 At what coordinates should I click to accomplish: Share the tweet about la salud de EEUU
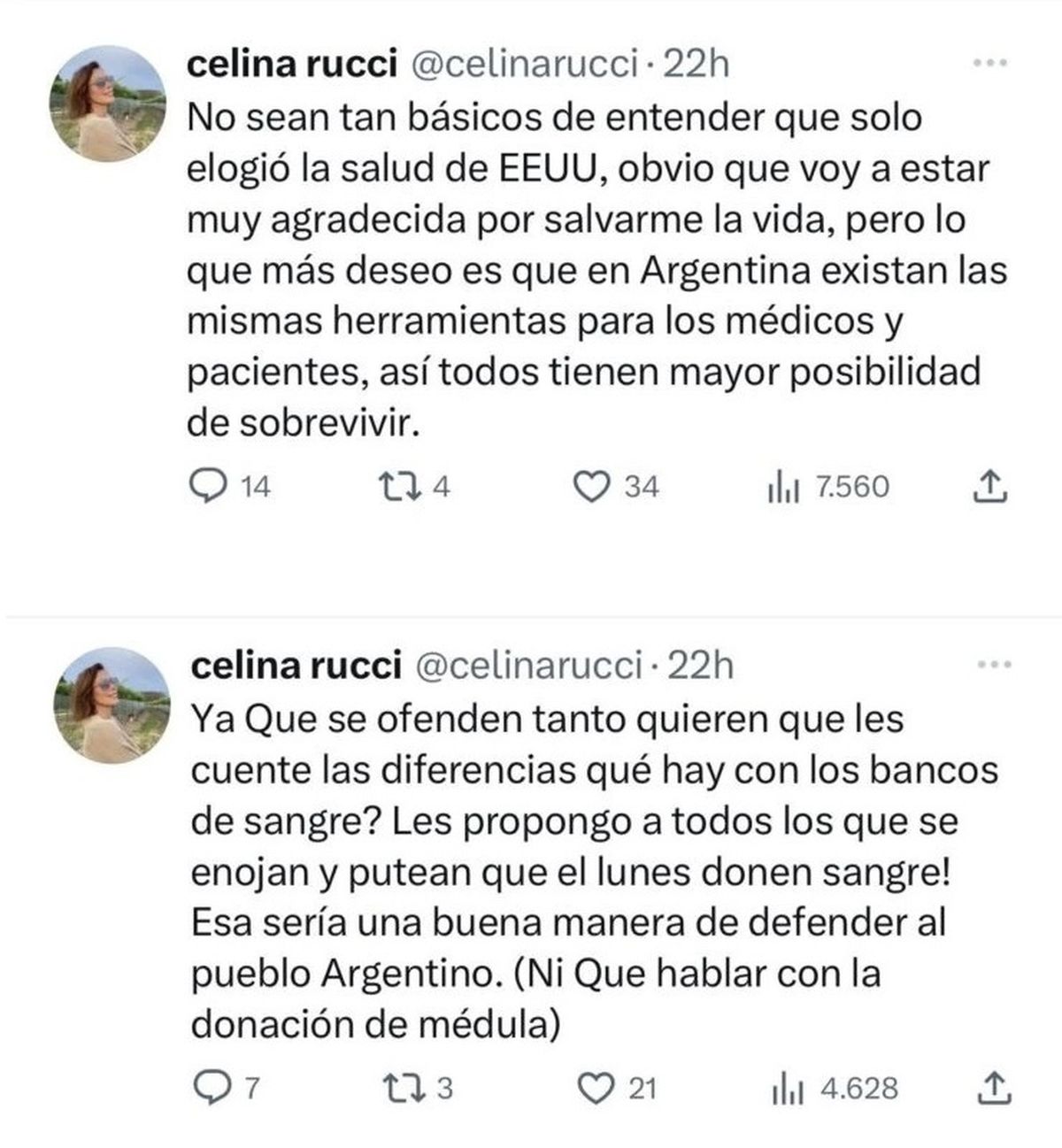(x=990, y=486)
